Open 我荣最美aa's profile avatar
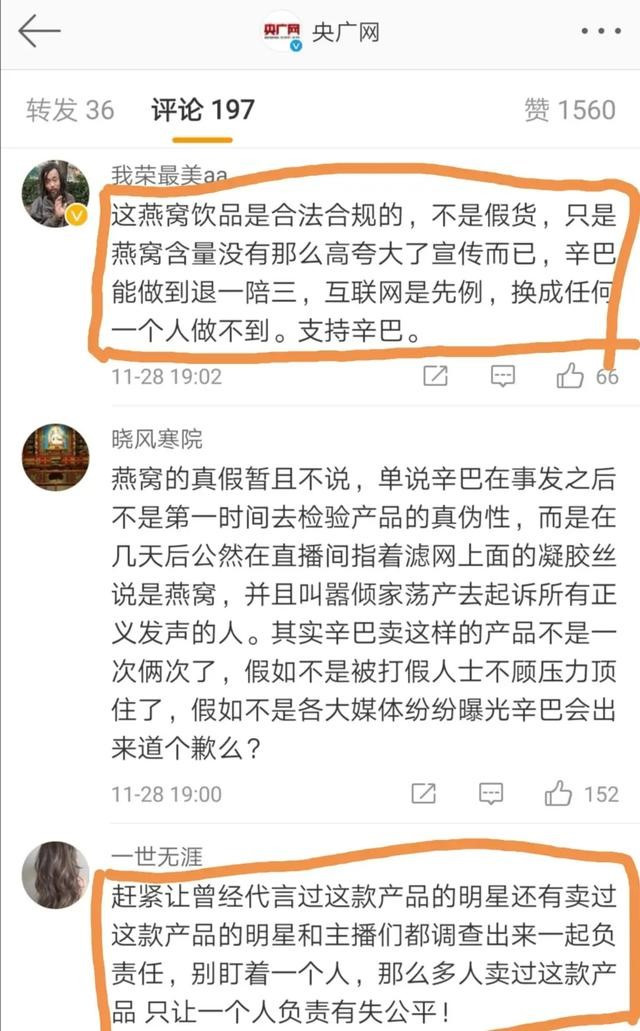The image size is (640, 1031). coord(56,193)
